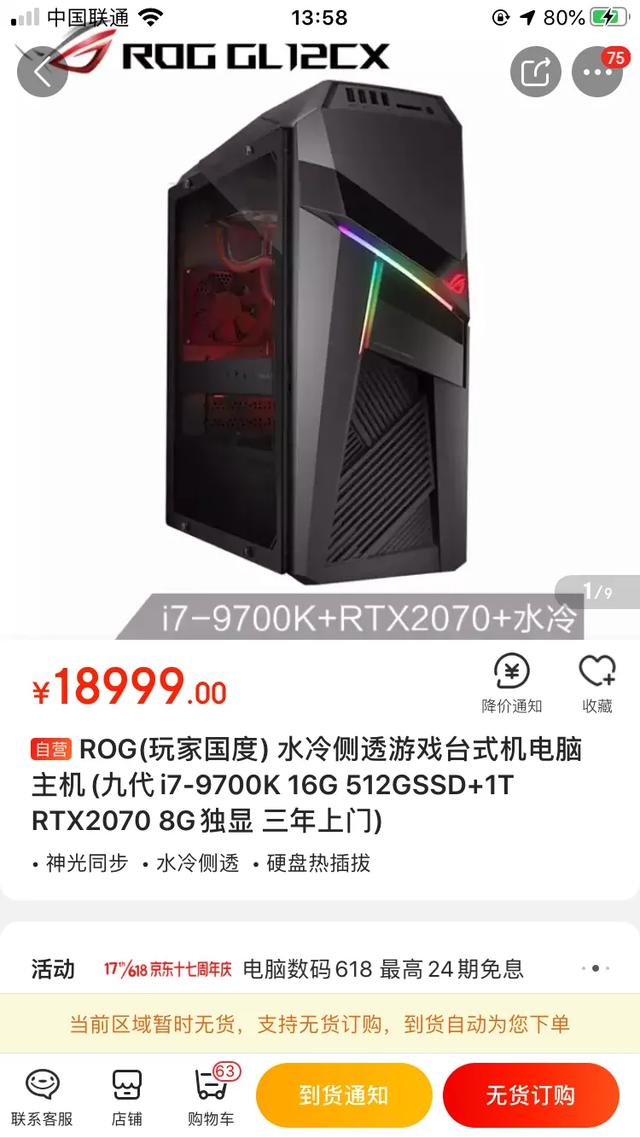The image size is (640, 1138).
Task: Contact customer service via 联系客服
Action: coord(42,1096)
